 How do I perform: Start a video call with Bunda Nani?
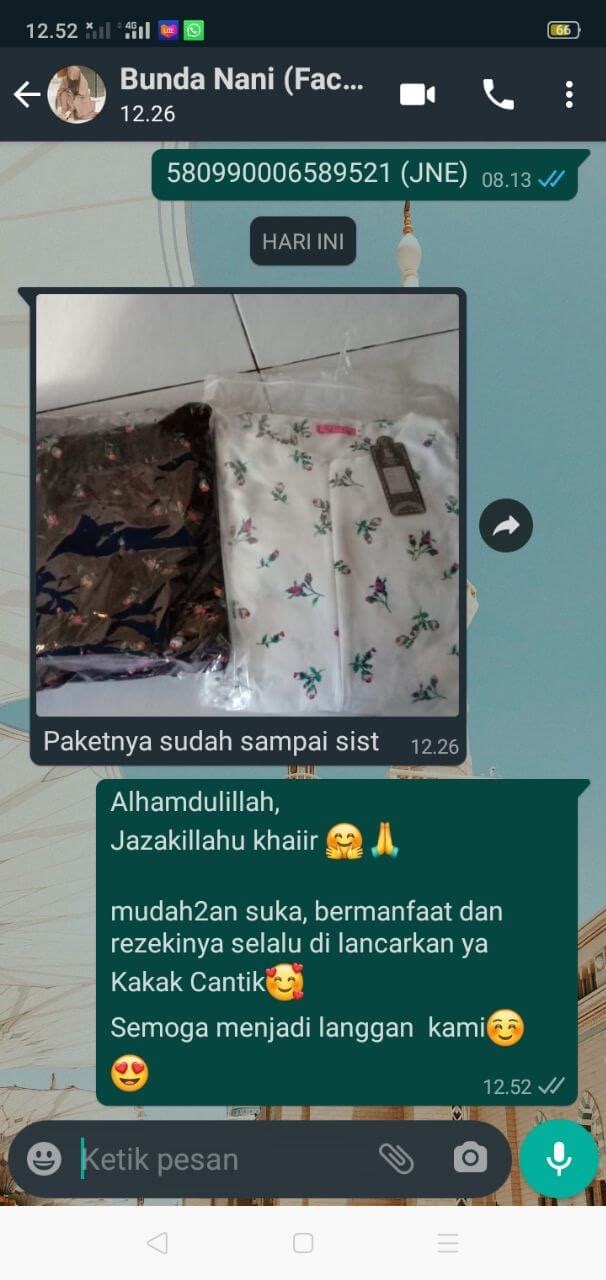(x=417, y=95)
